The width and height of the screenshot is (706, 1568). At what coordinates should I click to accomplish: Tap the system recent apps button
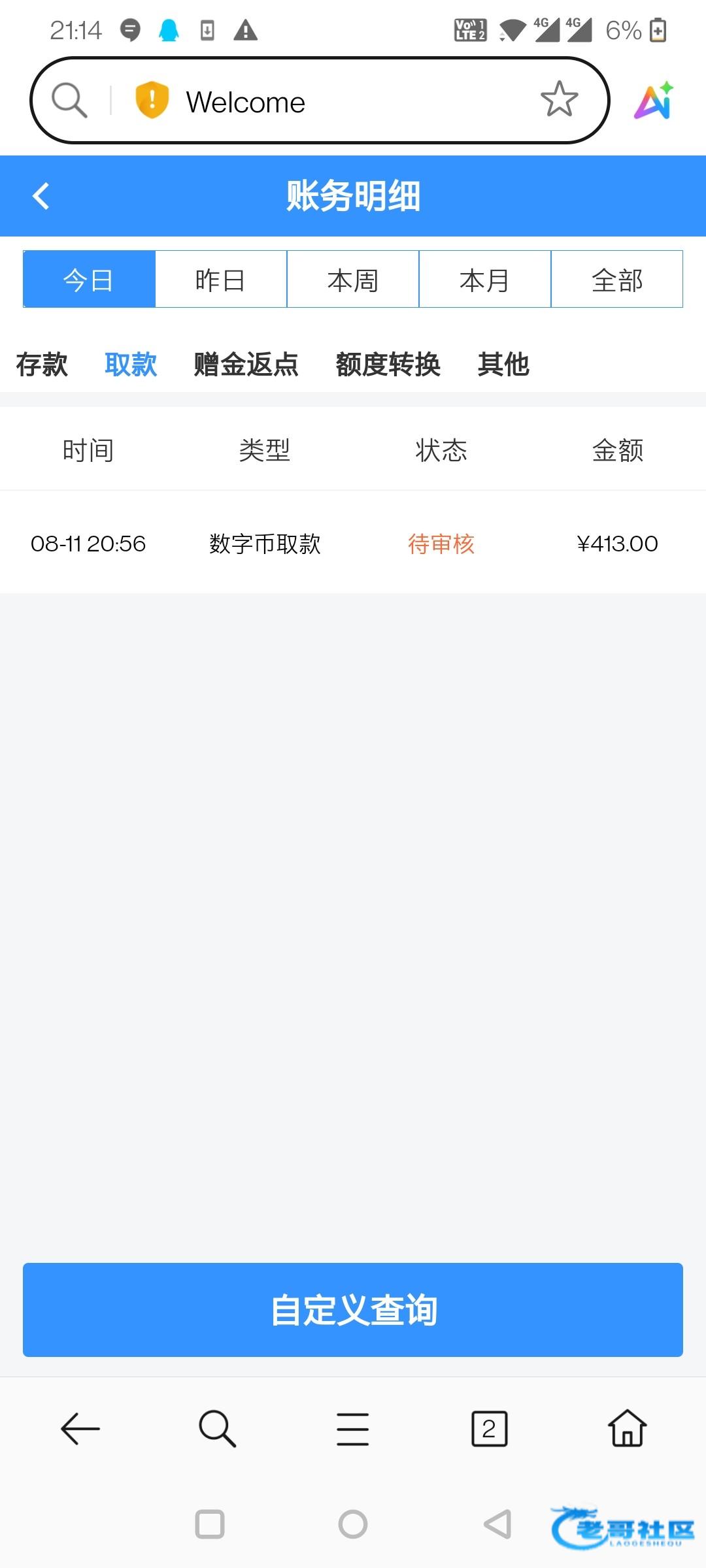(x=210, y=1524)
